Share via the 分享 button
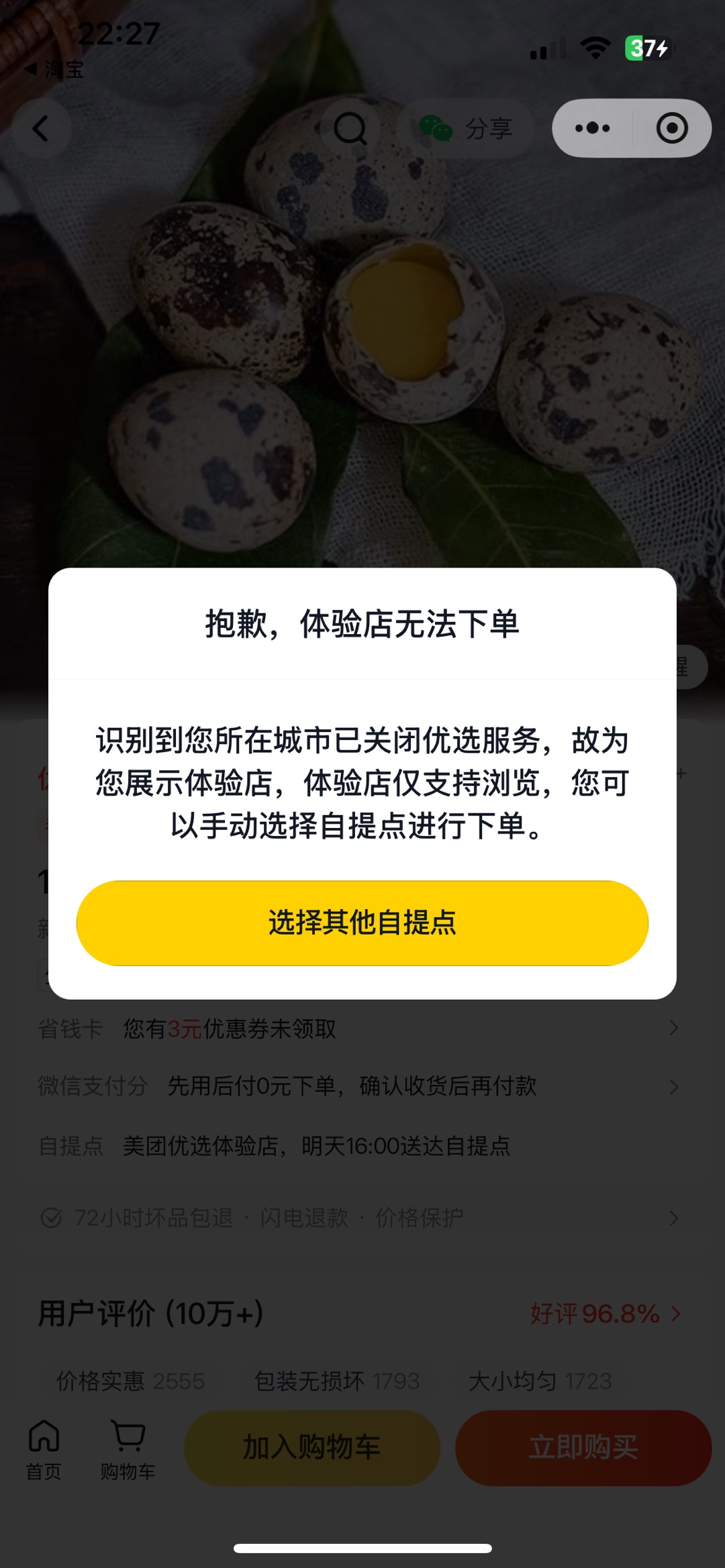The image size is (725, 1568). coord(466,128)
